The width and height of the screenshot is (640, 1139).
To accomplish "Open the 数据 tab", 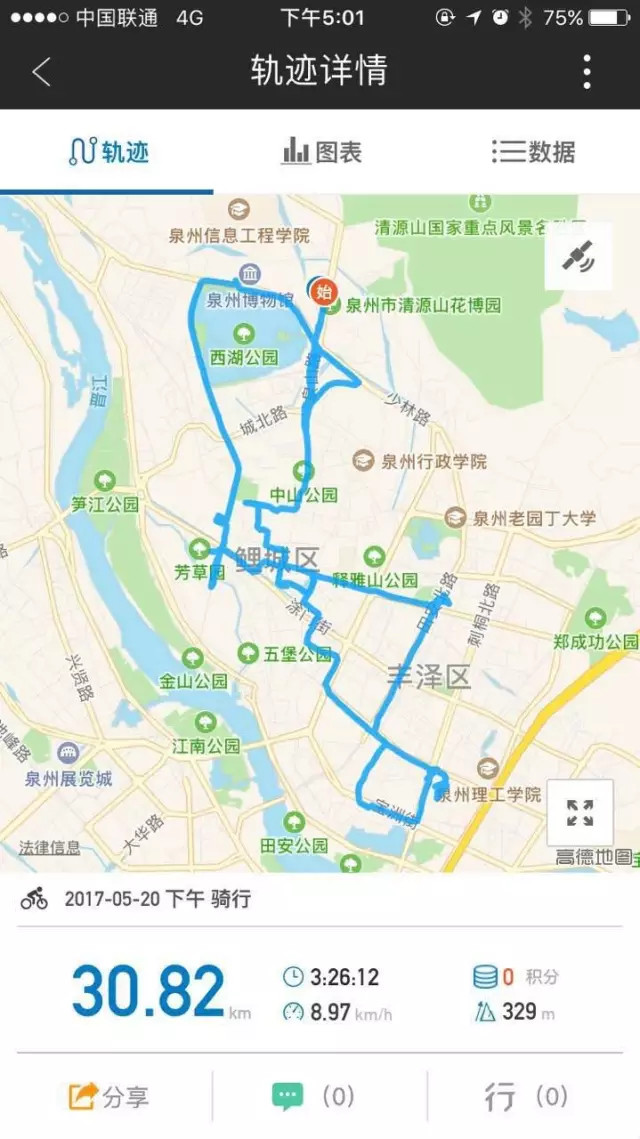I will tap(533, 152).
